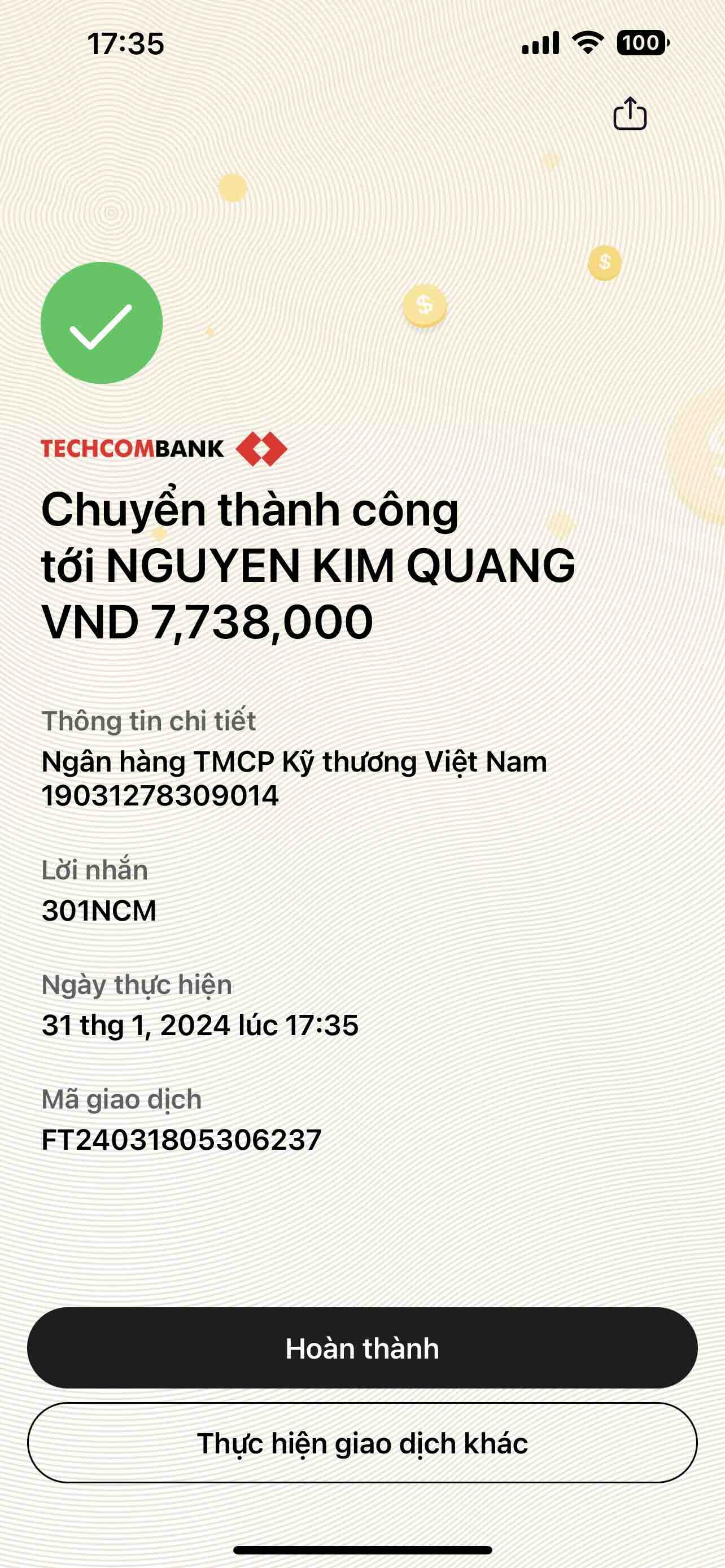Tap the Hoàn thành button
Image resolution: width=725 pixels, height=1568 pixels.
[362, 1348]
